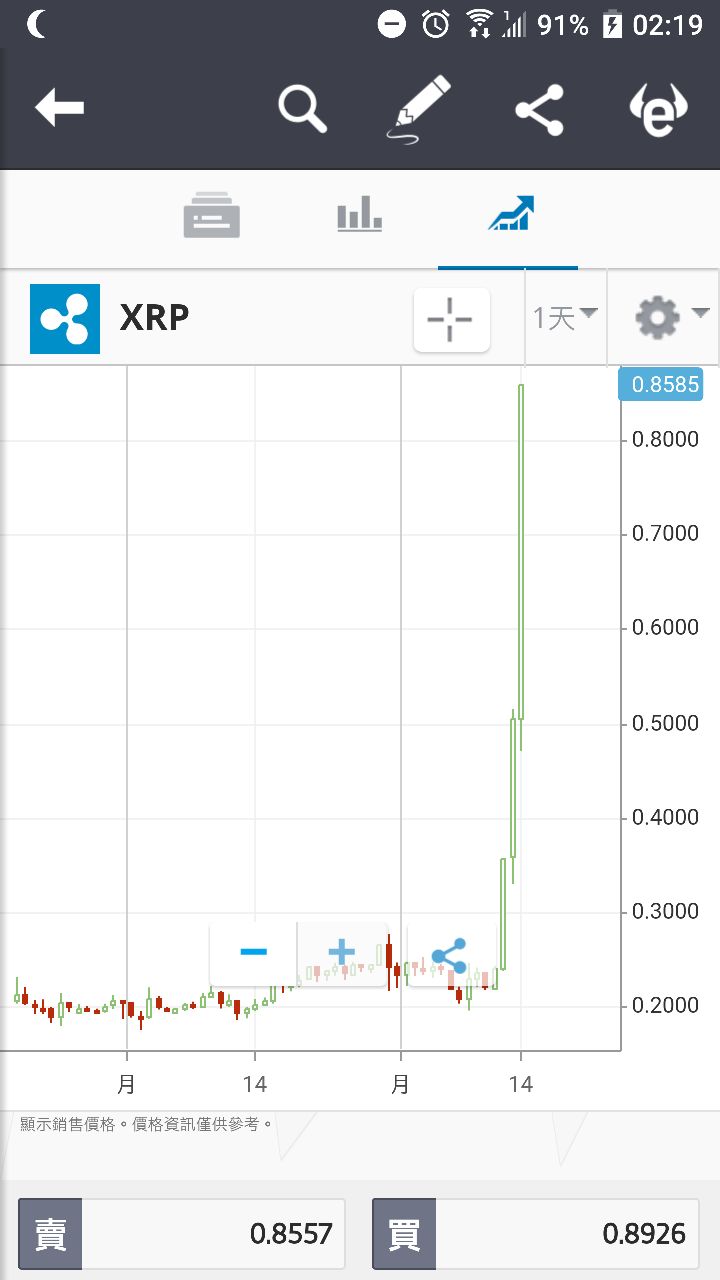Zoom out the chart with minus

pos(253,952)
